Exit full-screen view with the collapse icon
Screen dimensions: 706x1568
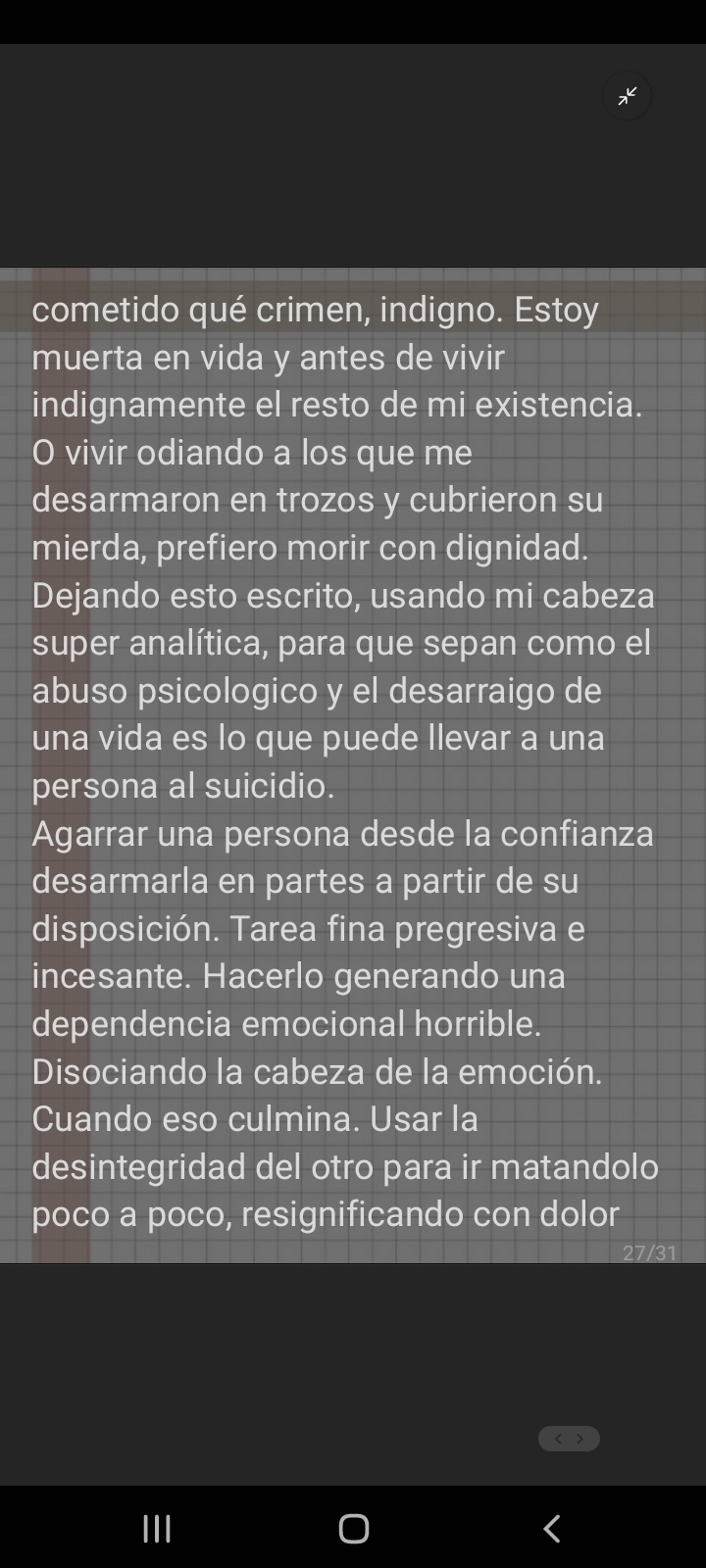point(628,96)
